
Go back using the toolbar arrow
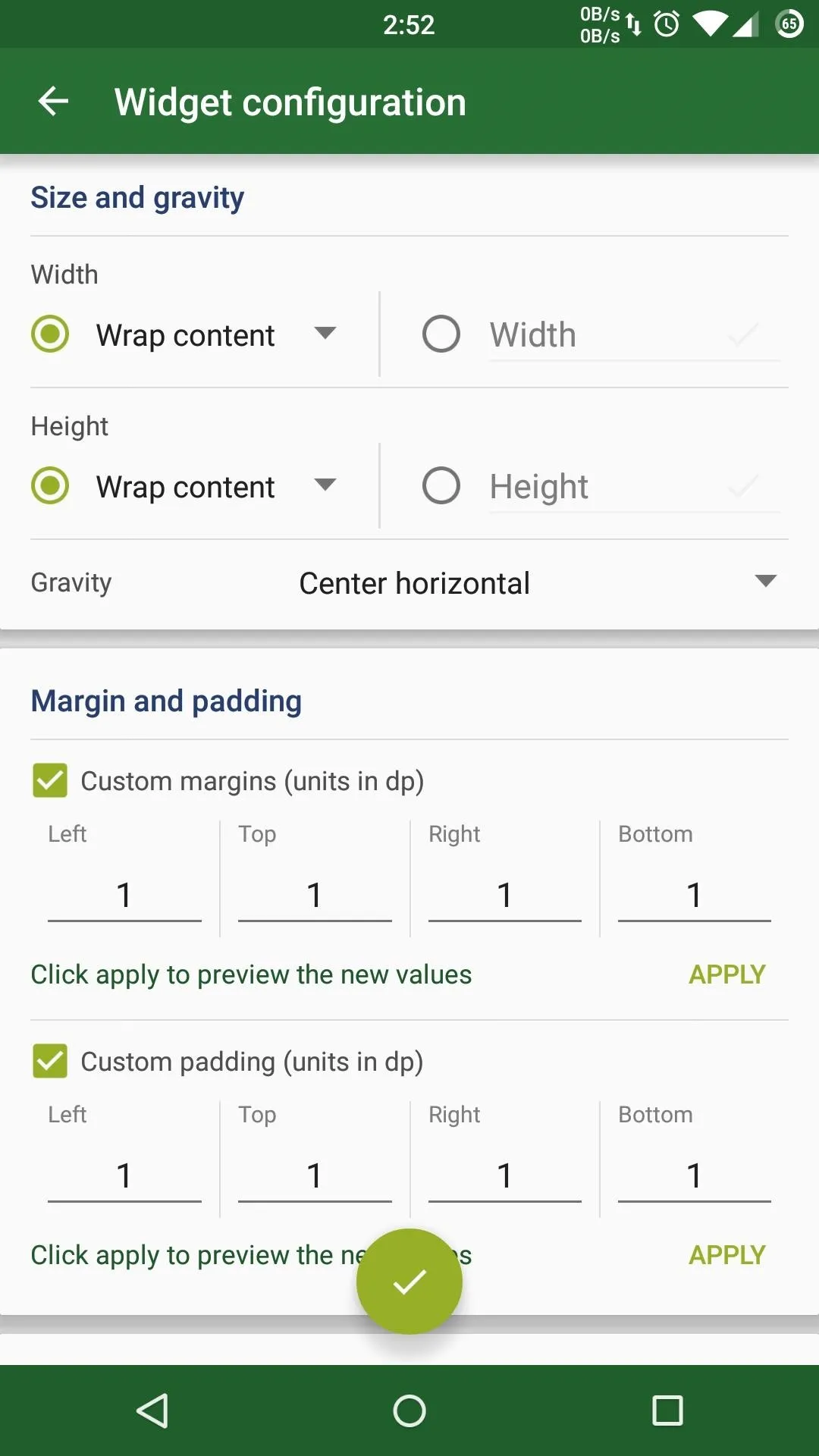53,102
